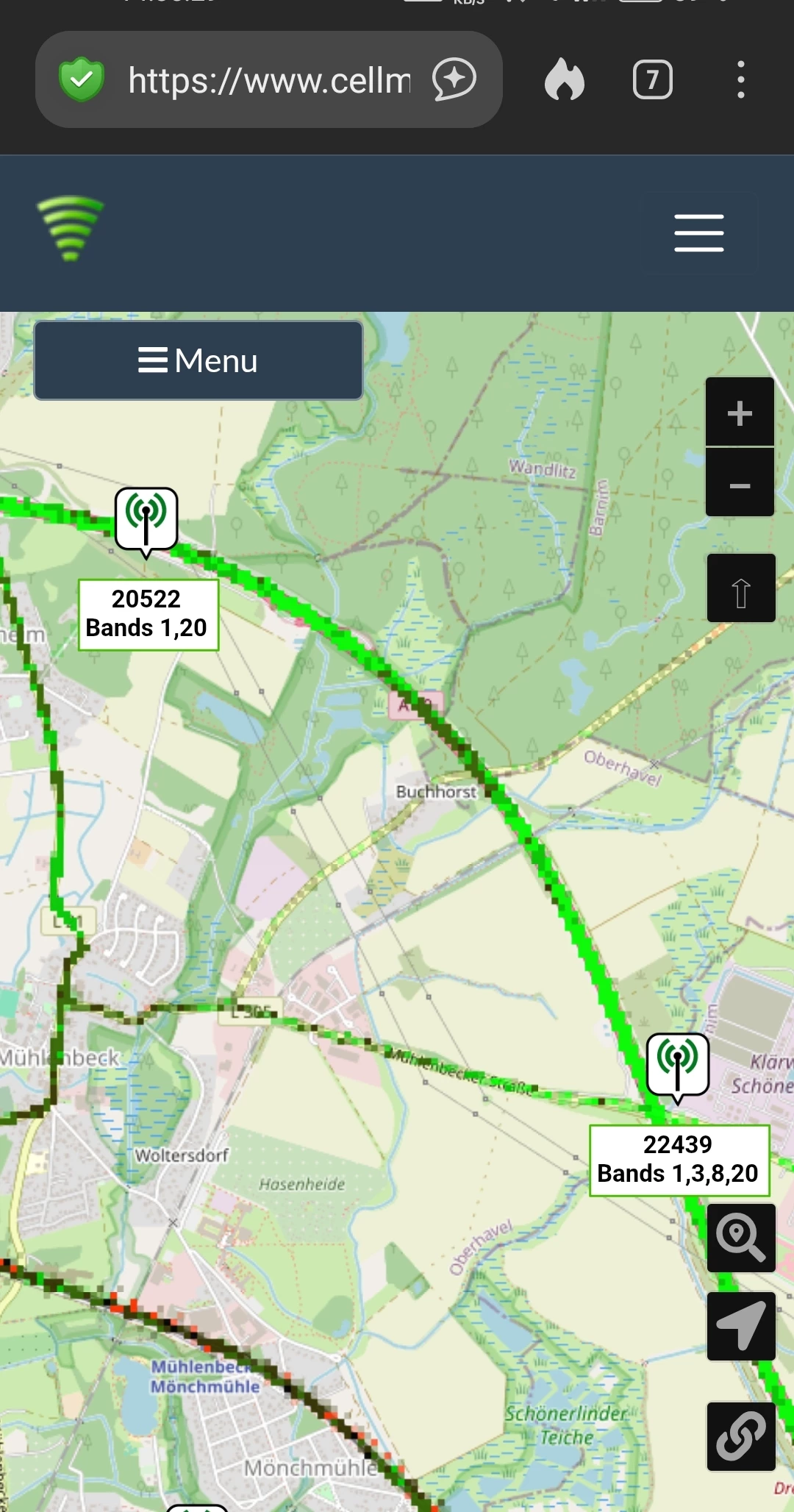Open the site hamburger navigation menu
This screenshot has height=1512, width=794.
click(x=699, y=233)
